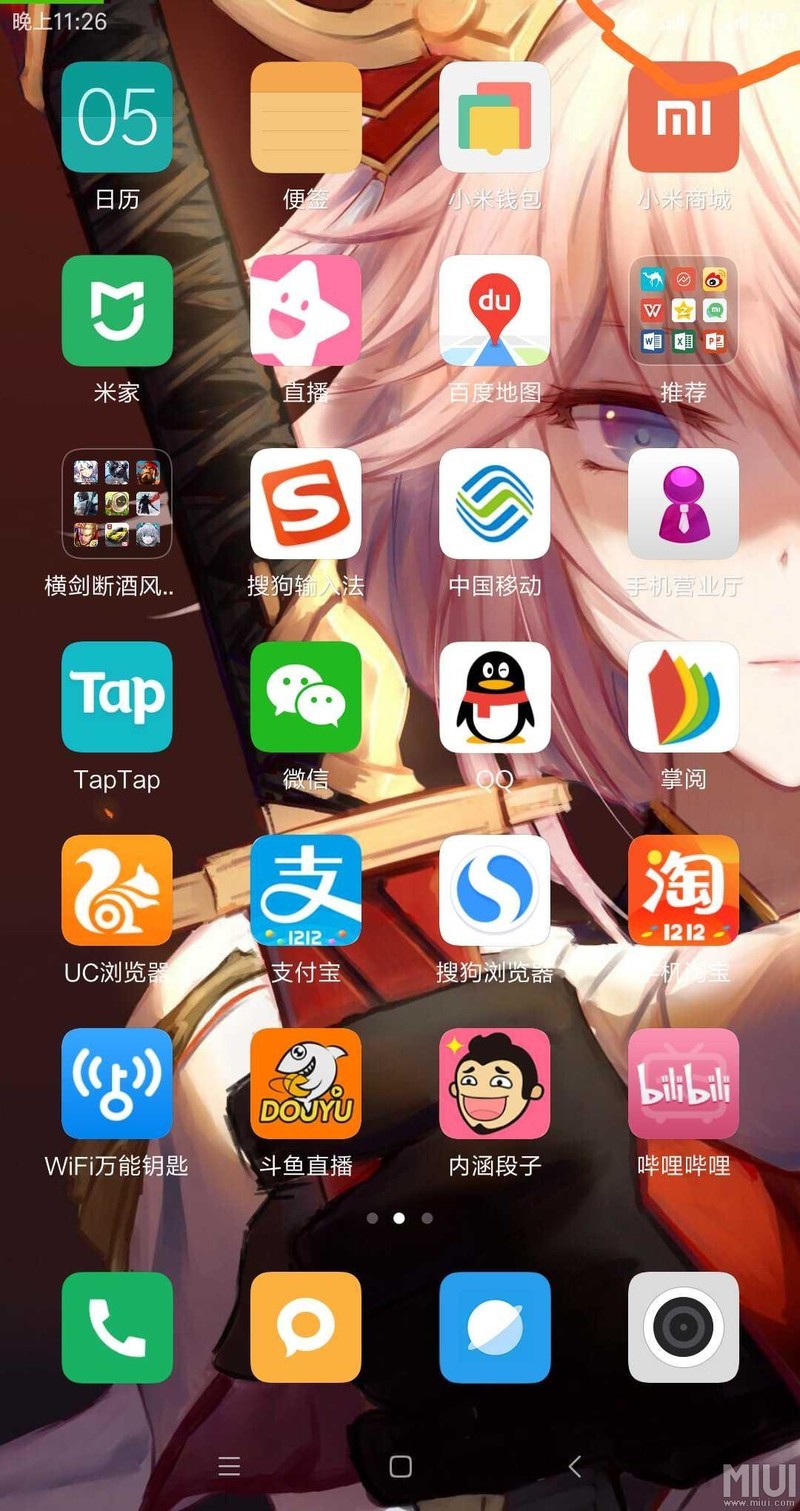The width and height of the screenshot is (800, 1511).
Task: Open the 横剑断酒风 games folder
Action: (x=117, y=503)
